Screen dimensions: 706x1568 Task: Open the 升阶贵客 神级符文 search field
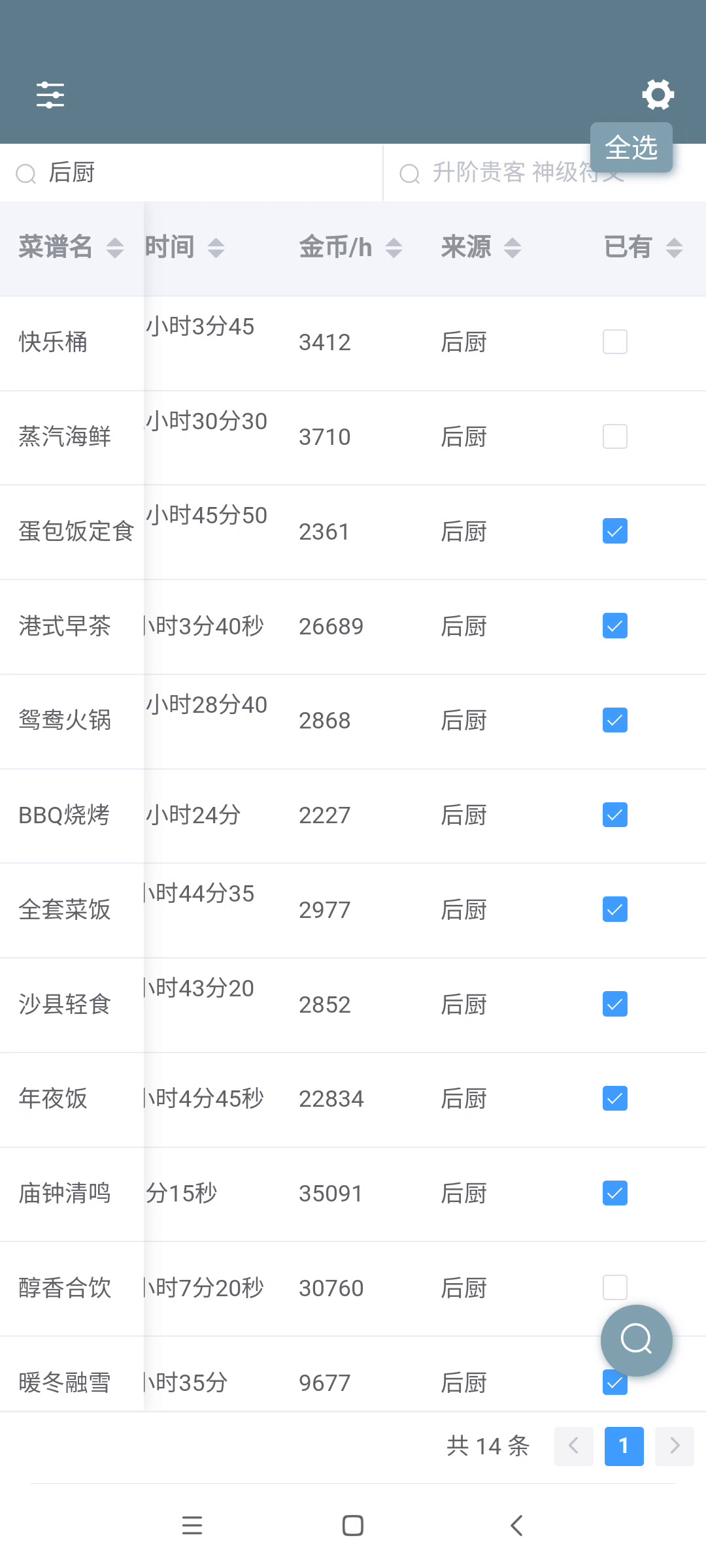pos(545,173)
